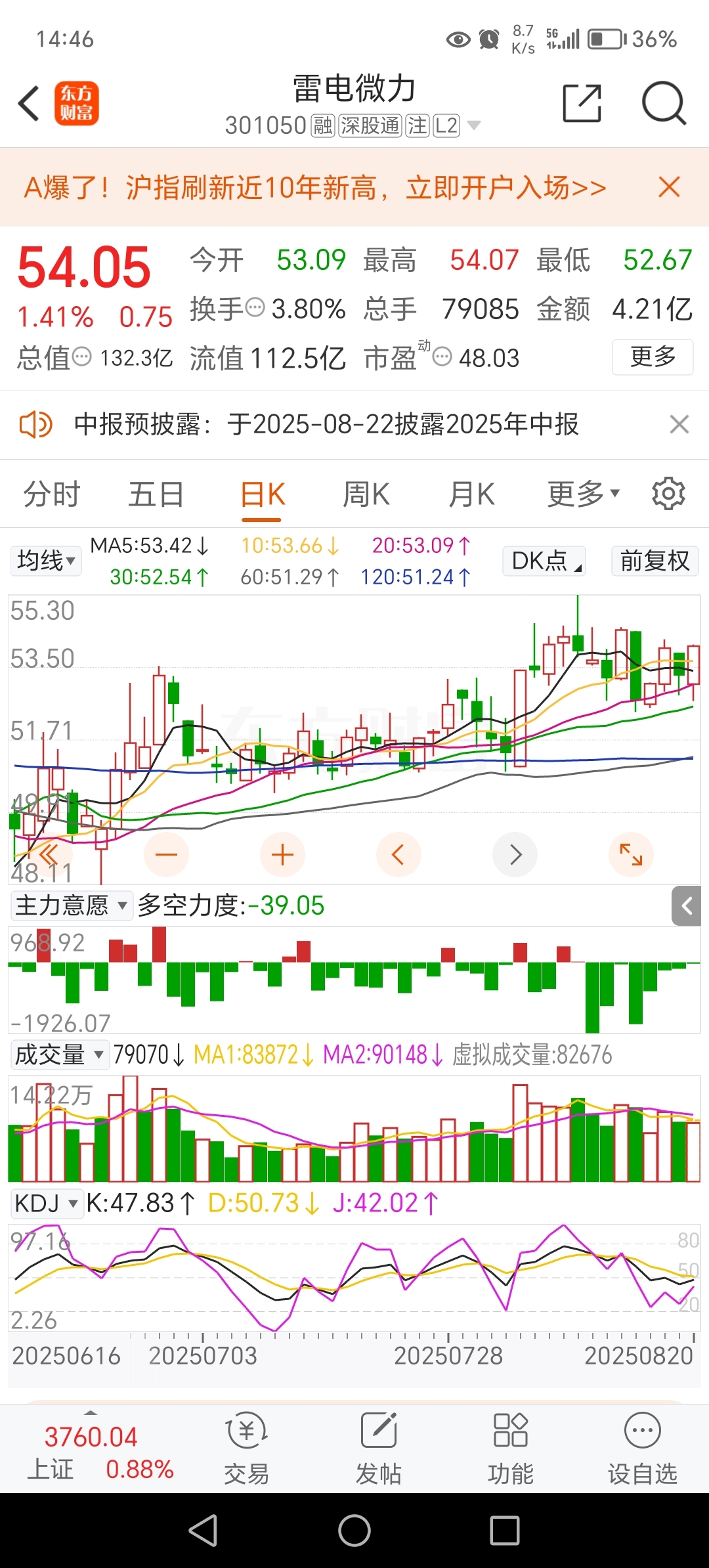Select the 月K chart tab
Image resolution: width=709 pixels, height=1568 pixels.
[471, 494]
